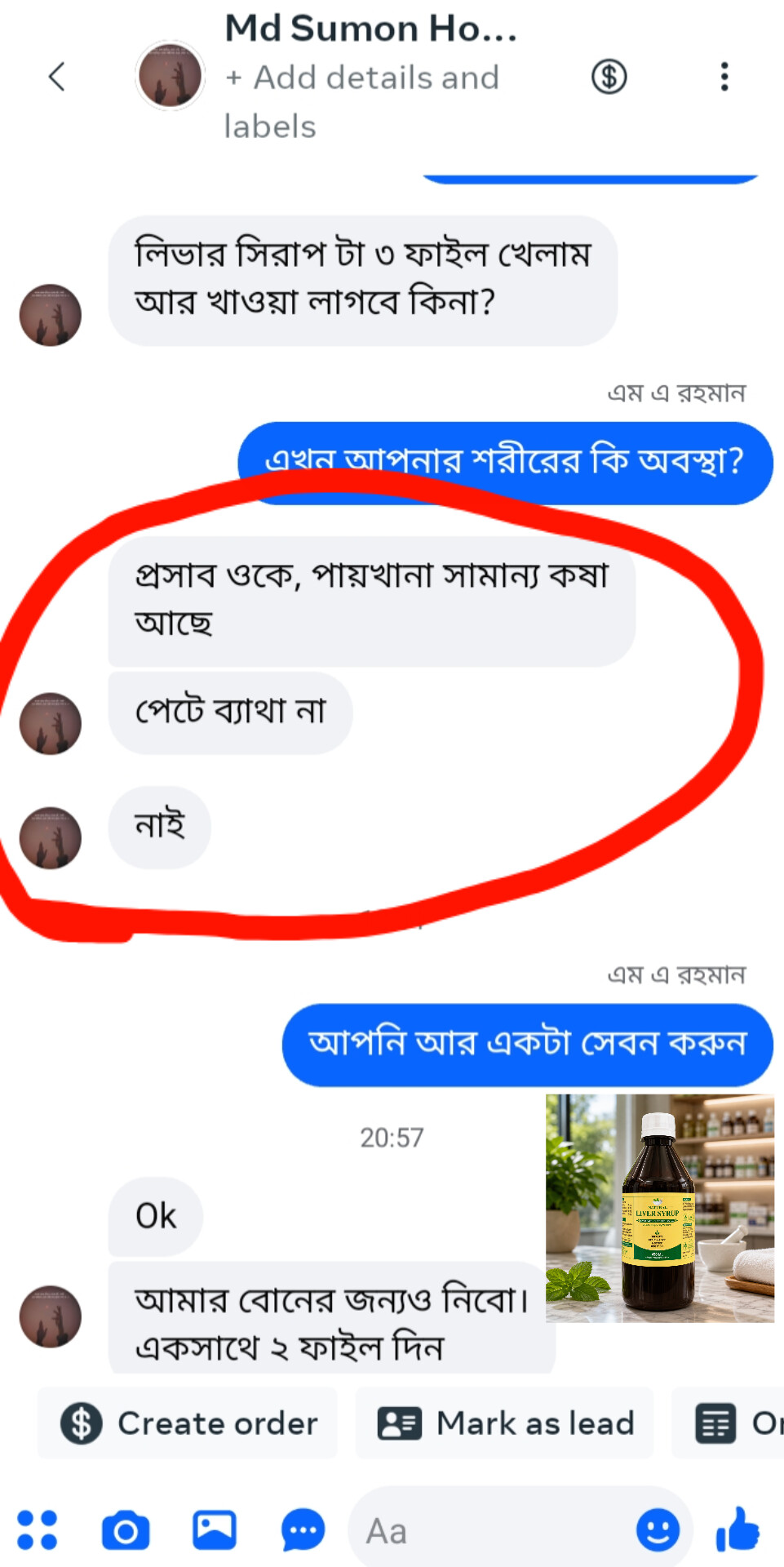Mark this conversation as lead
Viewport: 784px width, 1567px height.
(505, 1423)
